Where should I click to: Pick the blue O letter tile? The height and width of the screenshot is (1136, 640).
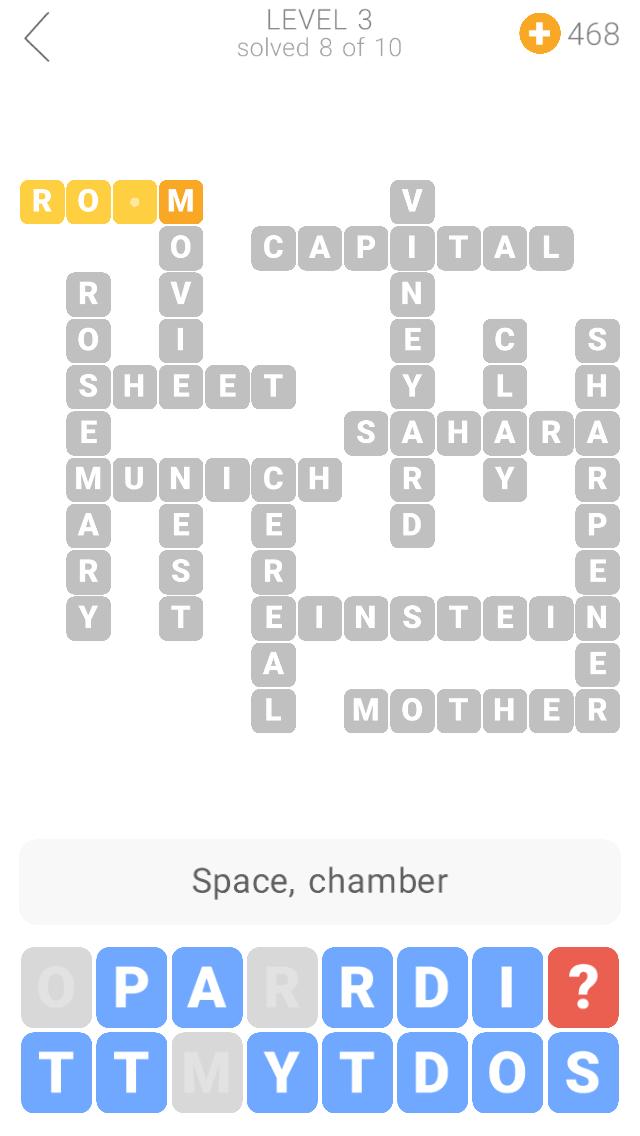508,1073
